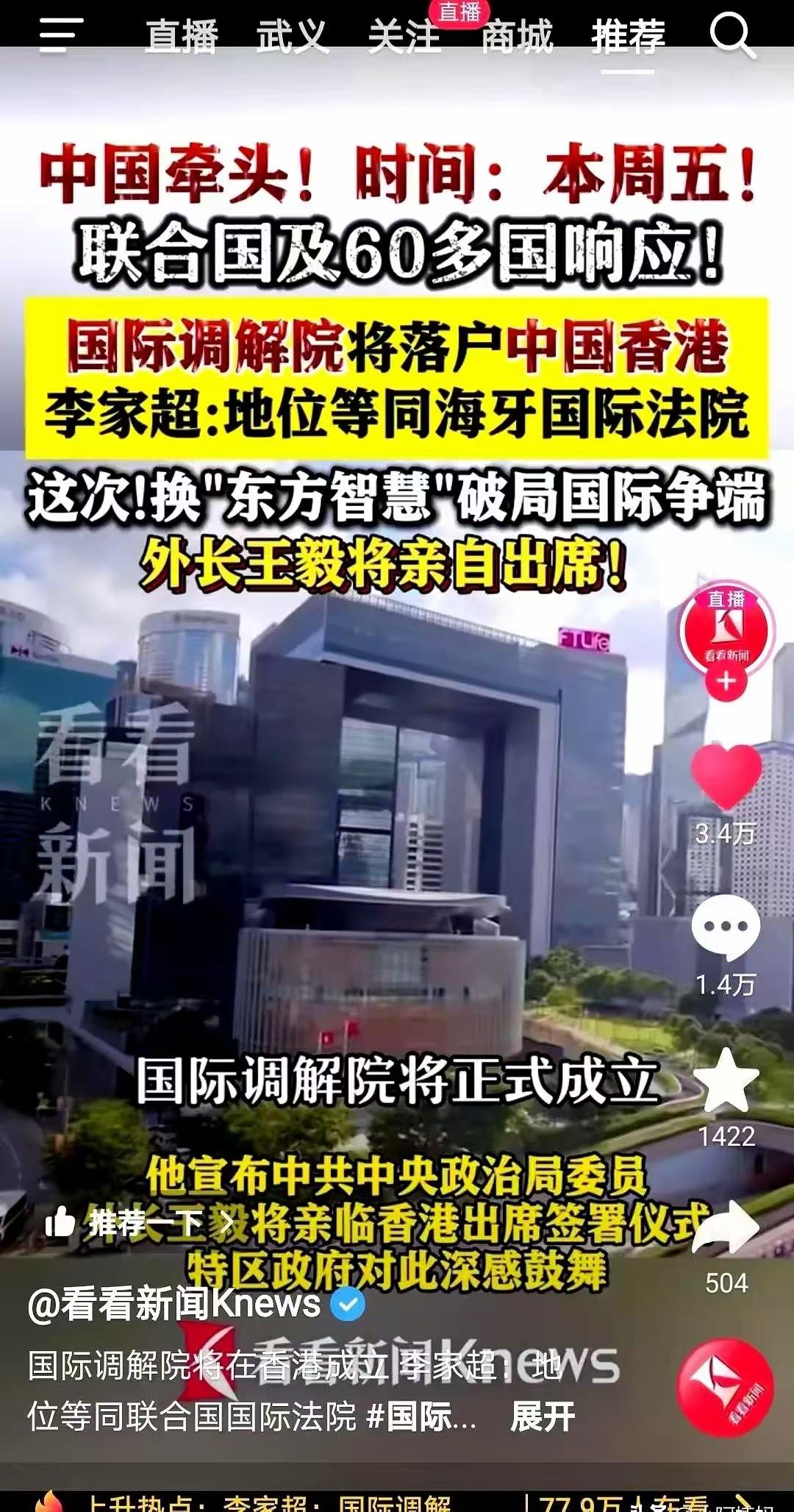Open the spinning music disc
The width and height of the screenshot is (794, 1512).
(x=725, y=1387)
